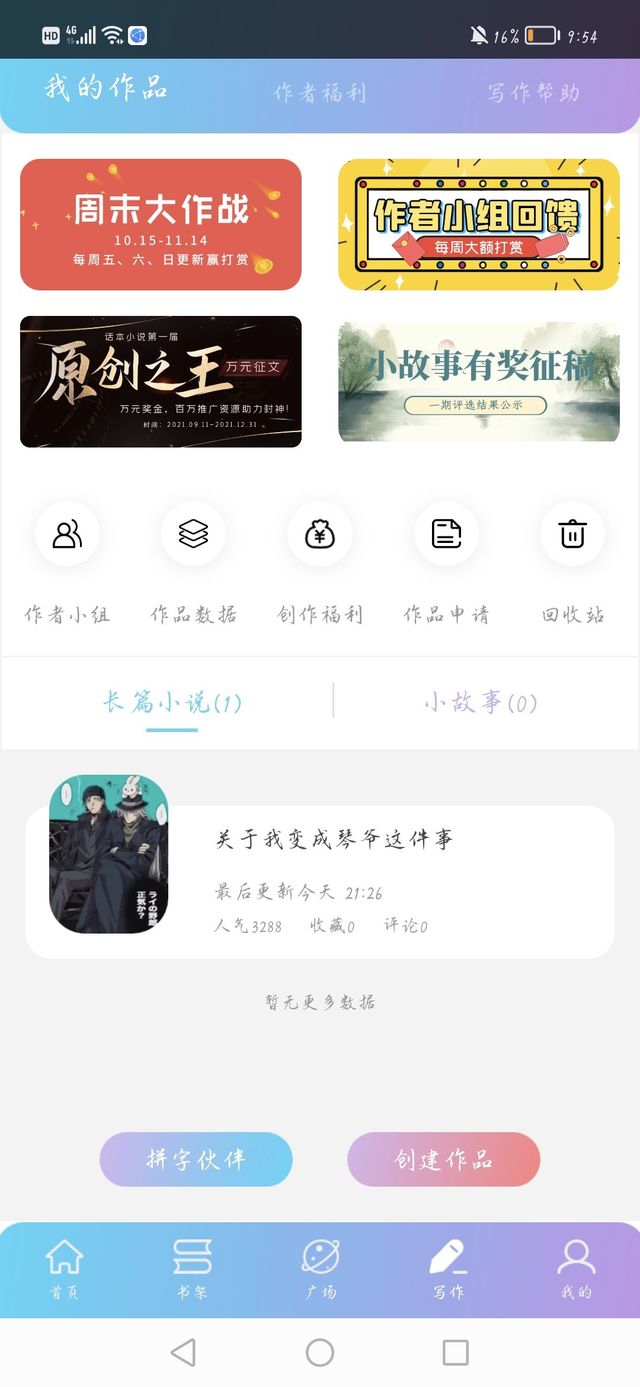Image resolution: width=640 pixels, height=1387 pixels.
Task: Open the 周末大作战 banner
Action: 161,224
